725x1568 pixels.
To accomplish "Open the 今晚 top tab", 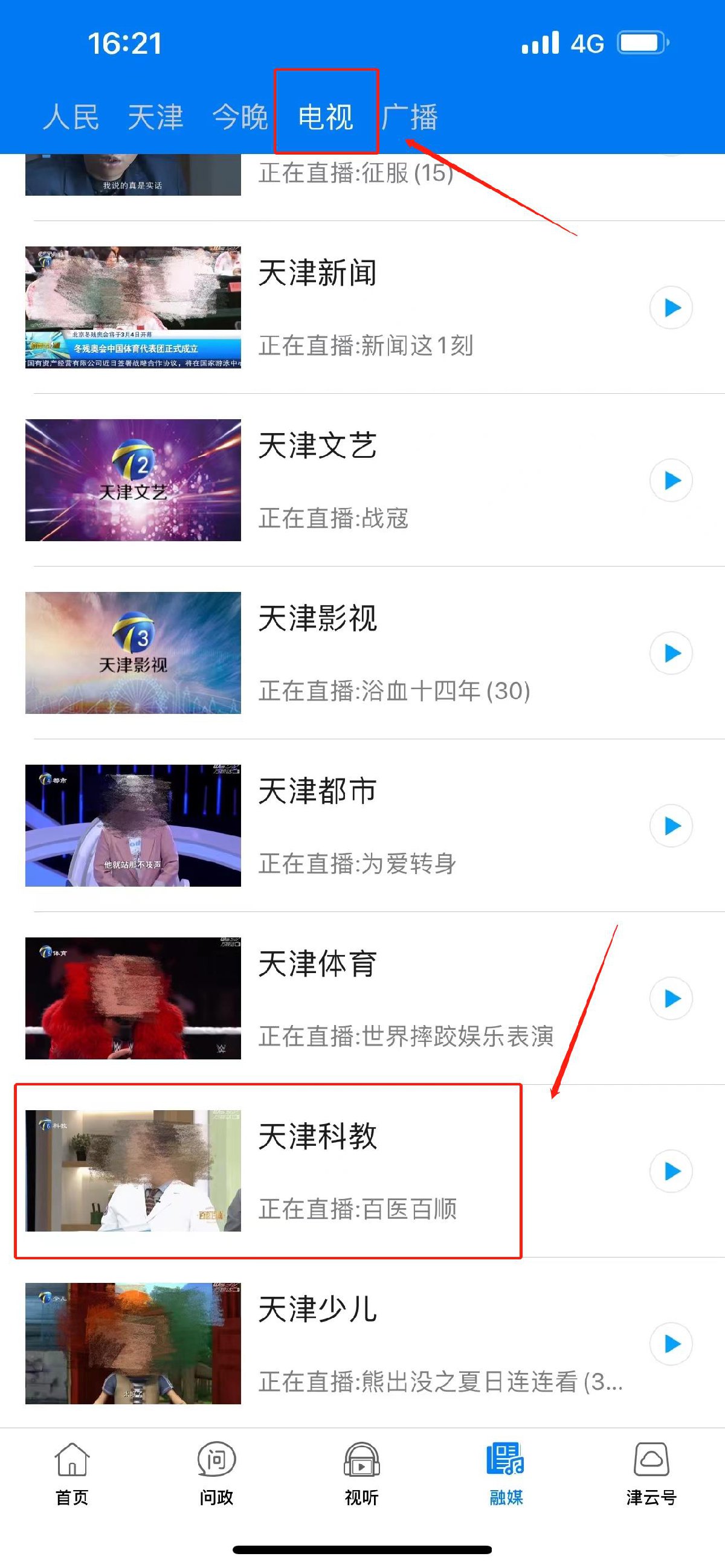I will click(x=240, y=117).
